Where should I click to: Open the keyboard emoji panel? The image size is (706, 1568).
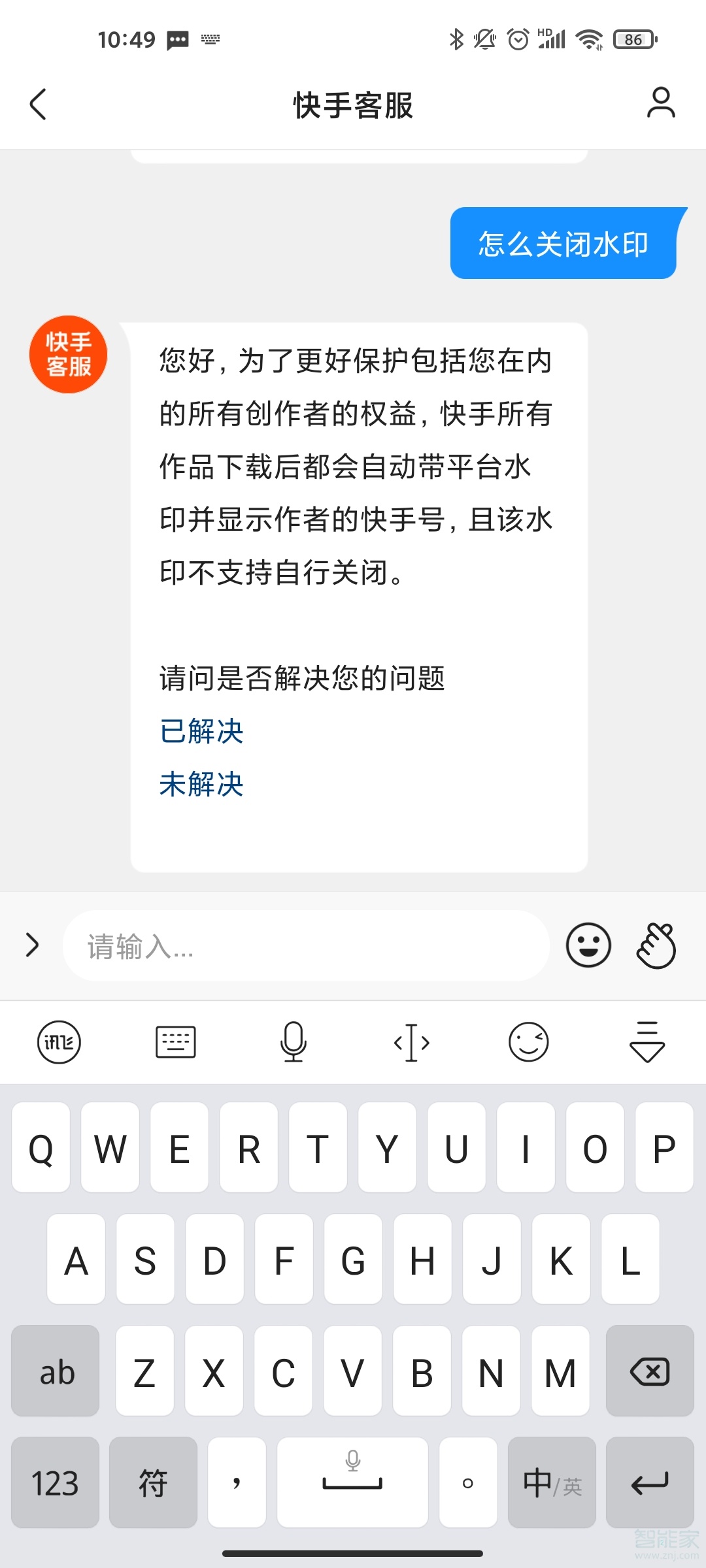coord(529,1042)
